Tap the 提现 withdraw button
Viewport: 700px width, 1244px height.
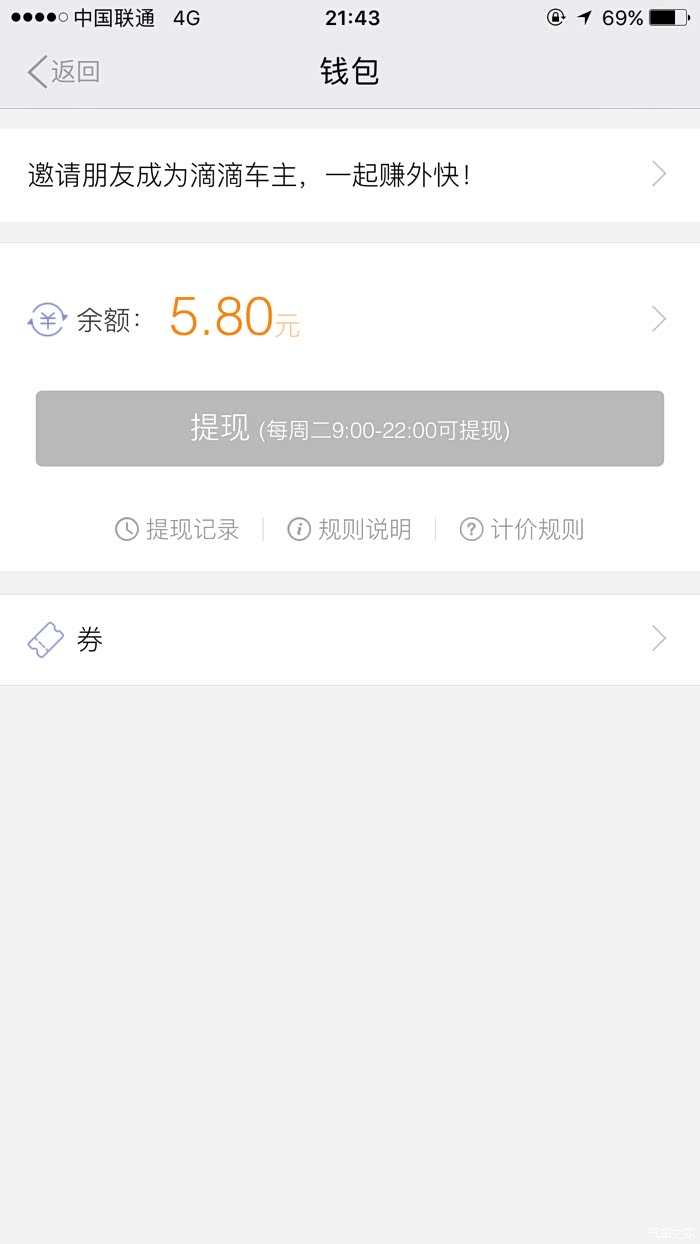pos(349,429)
